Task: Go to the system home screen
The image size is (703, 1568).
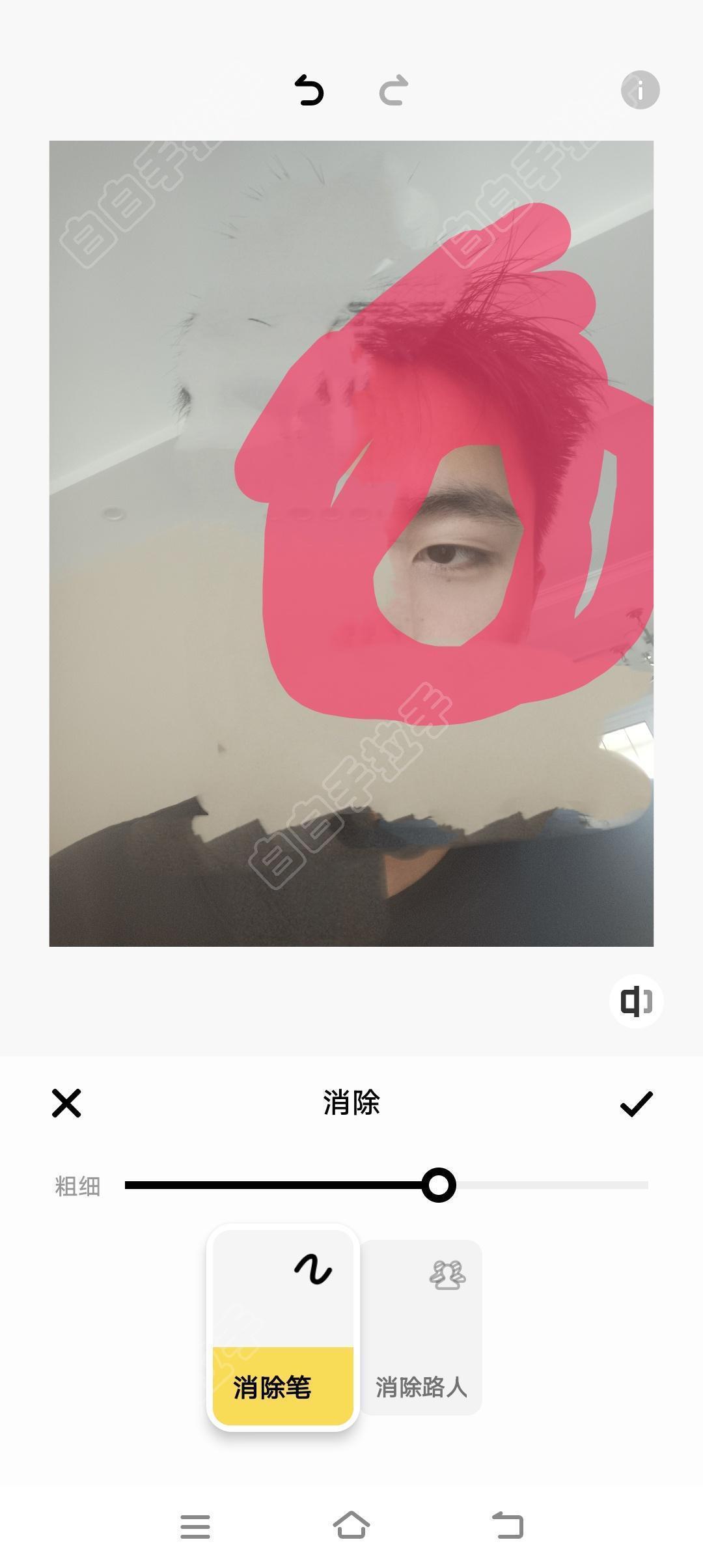Action: click(351, 1525)
